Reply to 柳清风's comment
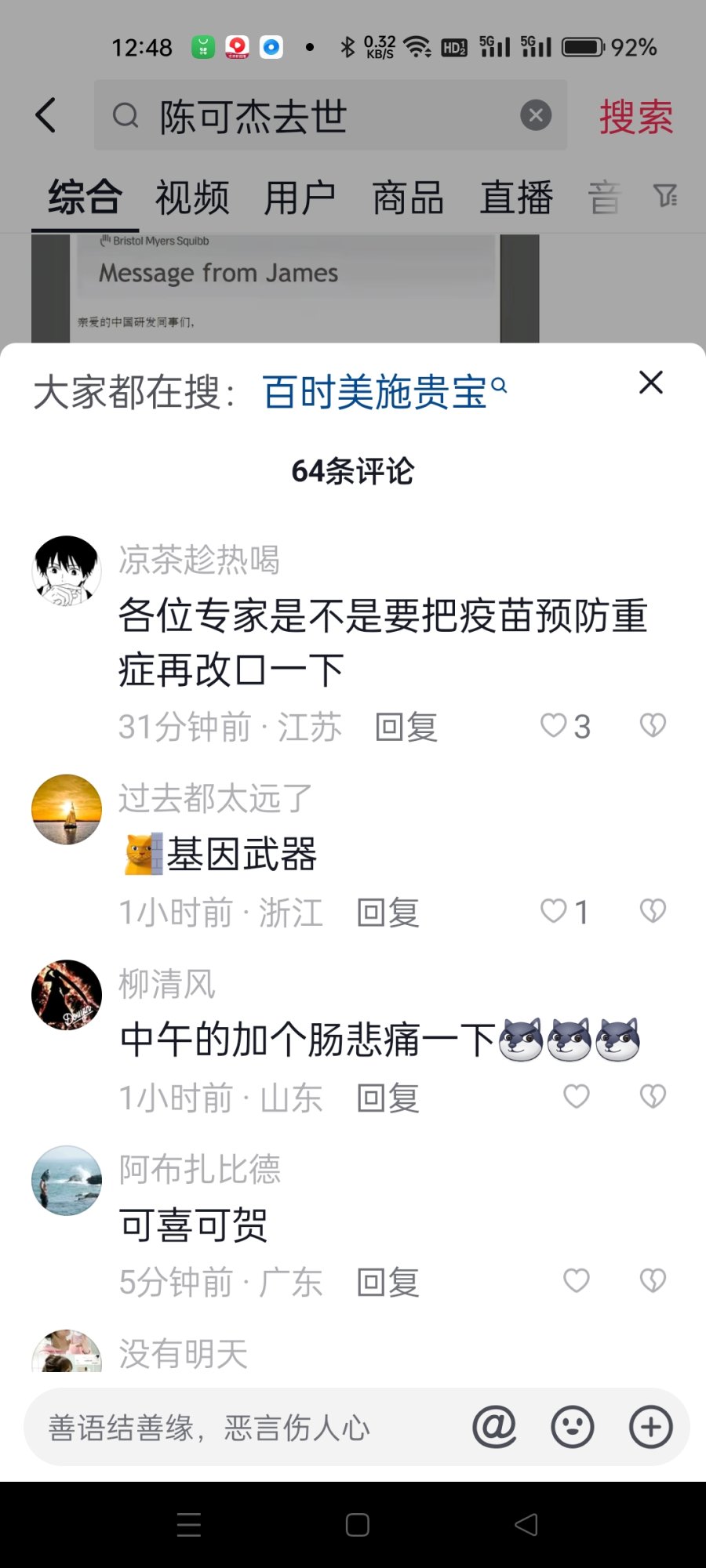The height and width of the screenshot is (1568, 706). pyautogui.click(x=388, y=1098)
